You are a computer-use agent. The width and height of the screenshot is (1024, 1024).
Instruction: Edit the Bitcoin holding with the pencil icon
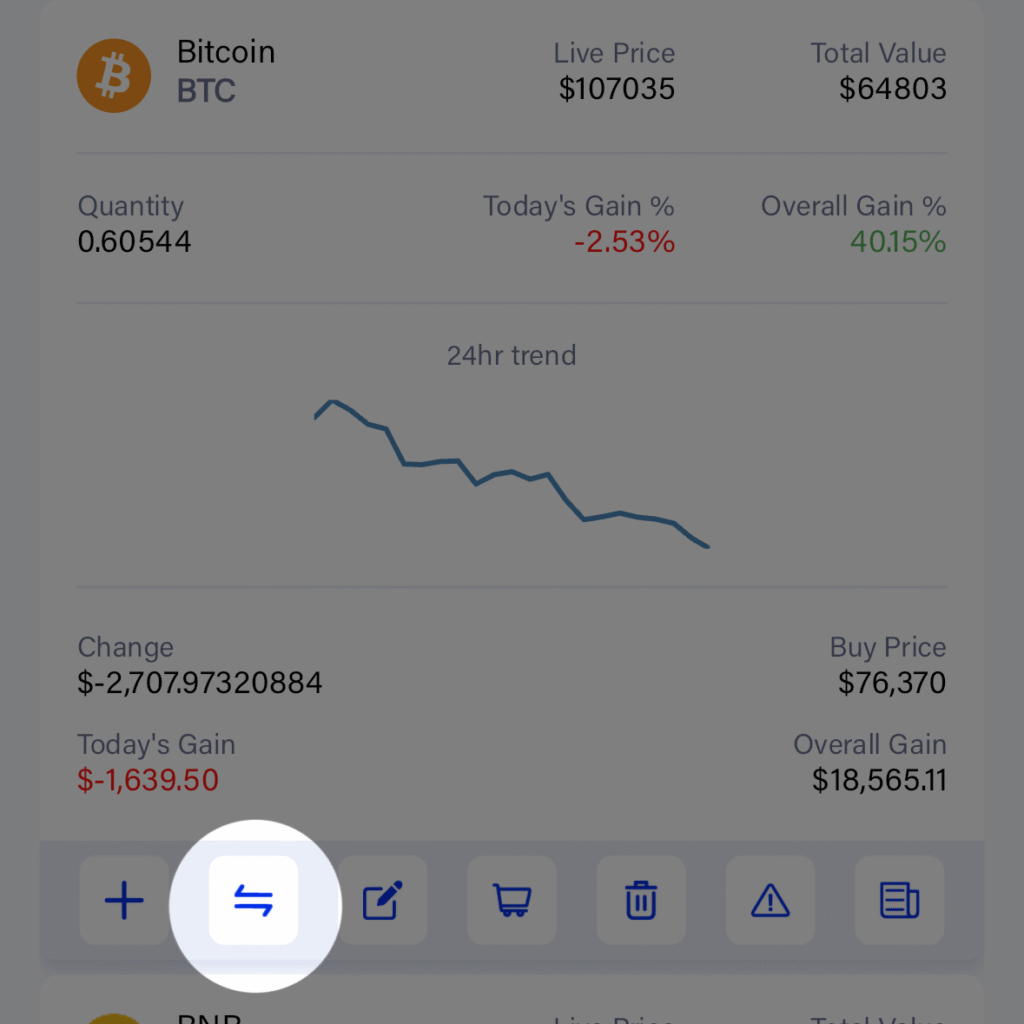point(382,901)
